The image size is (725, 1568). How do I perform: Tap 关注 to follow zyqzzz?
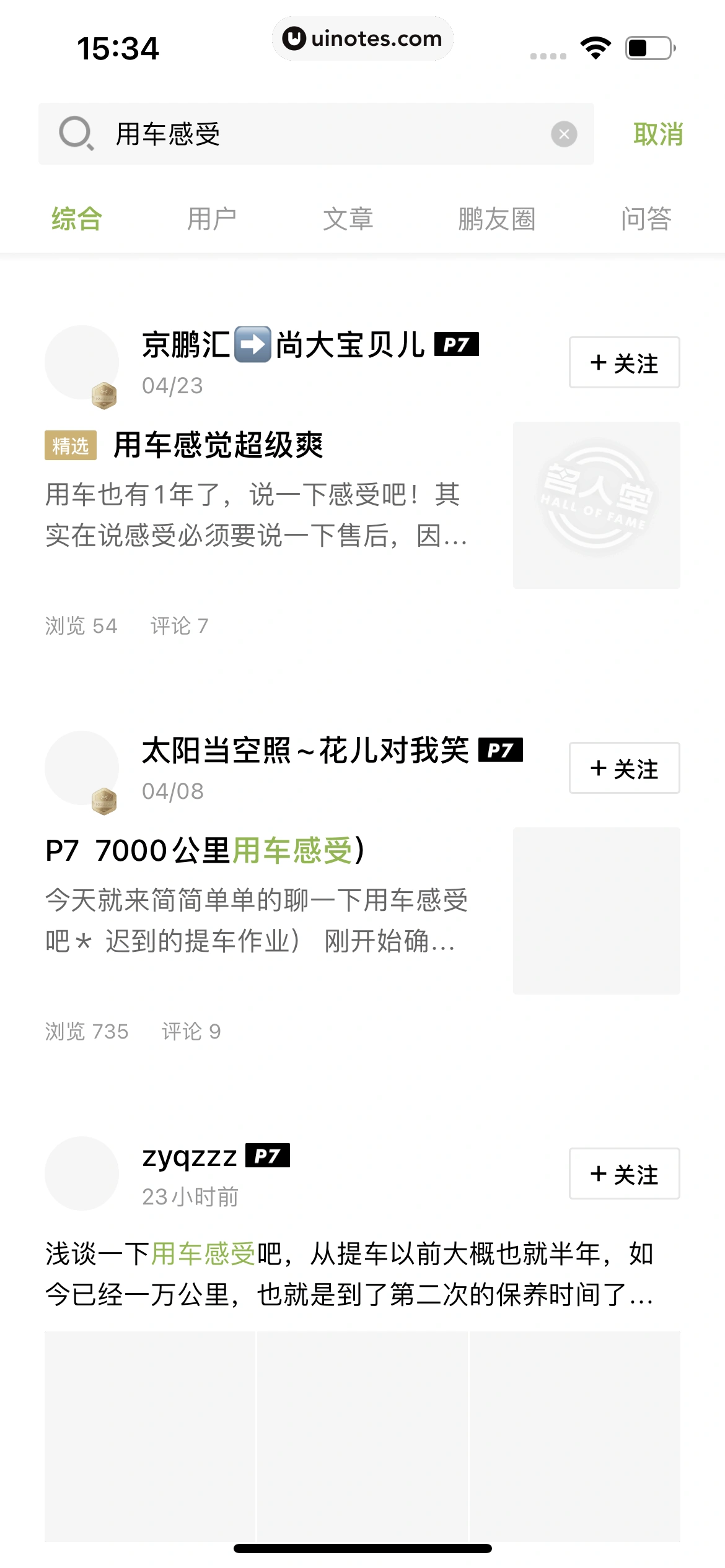[624, 1173]
